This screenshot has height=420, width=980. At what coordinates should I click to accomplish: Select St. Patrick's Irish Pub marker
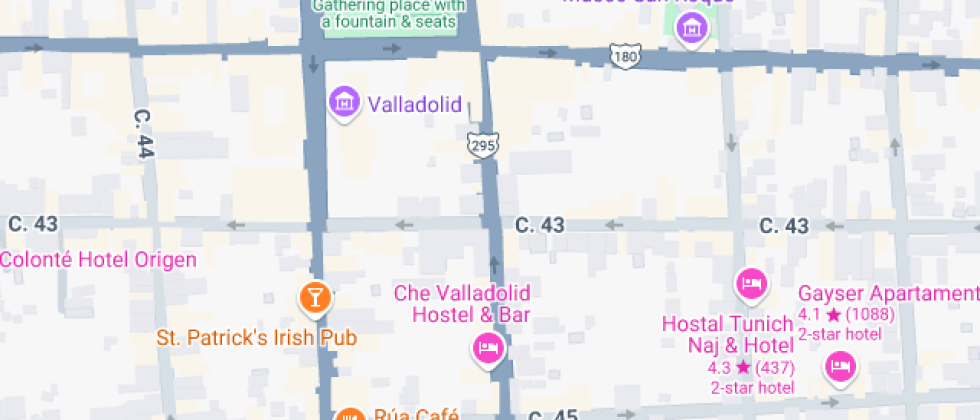314,296
